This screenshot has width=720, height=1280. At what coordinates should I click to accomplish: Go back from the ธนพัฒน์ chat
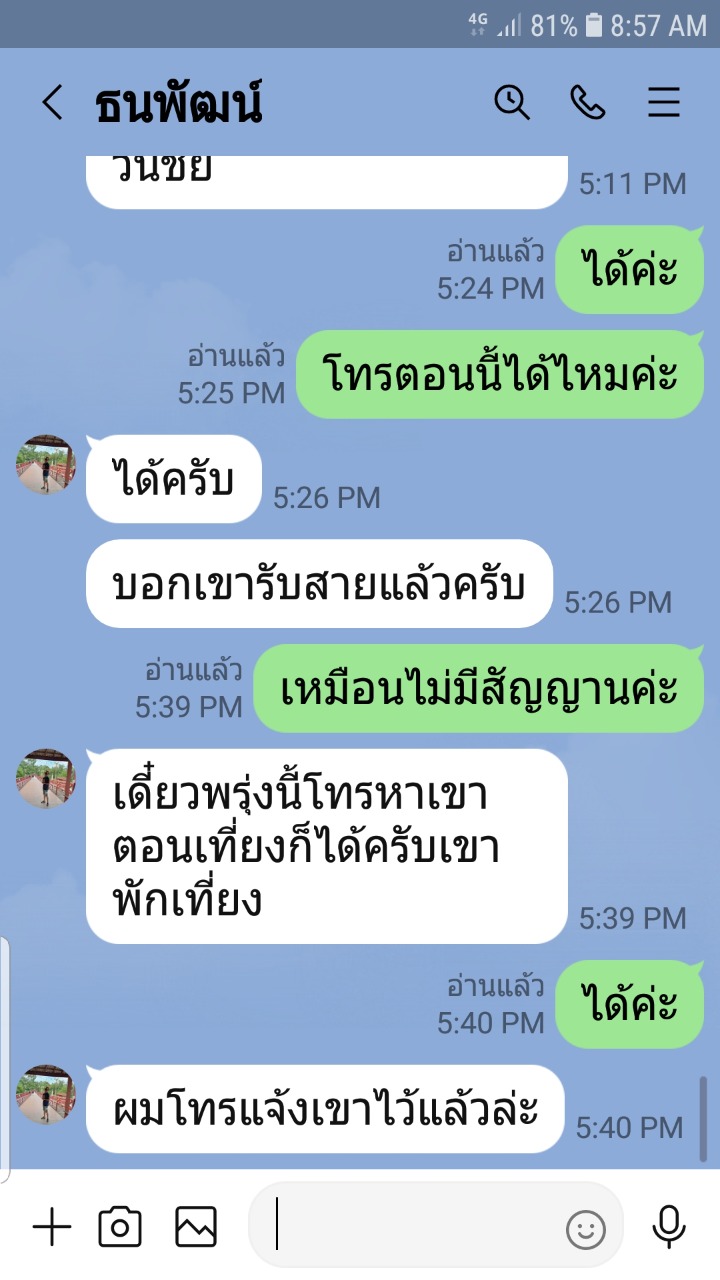52,102
